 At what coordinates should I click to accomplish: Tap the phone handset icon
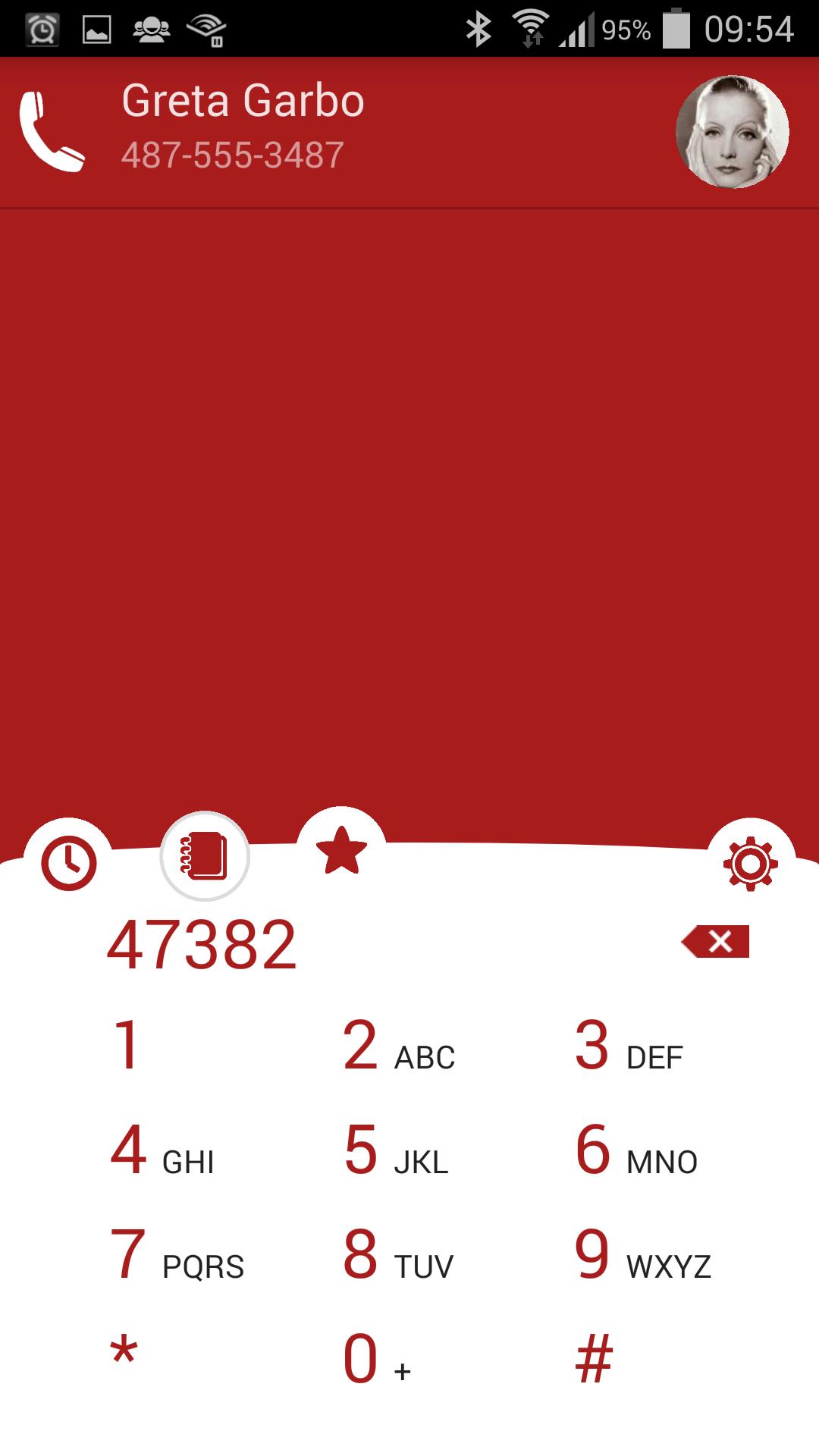52,127
